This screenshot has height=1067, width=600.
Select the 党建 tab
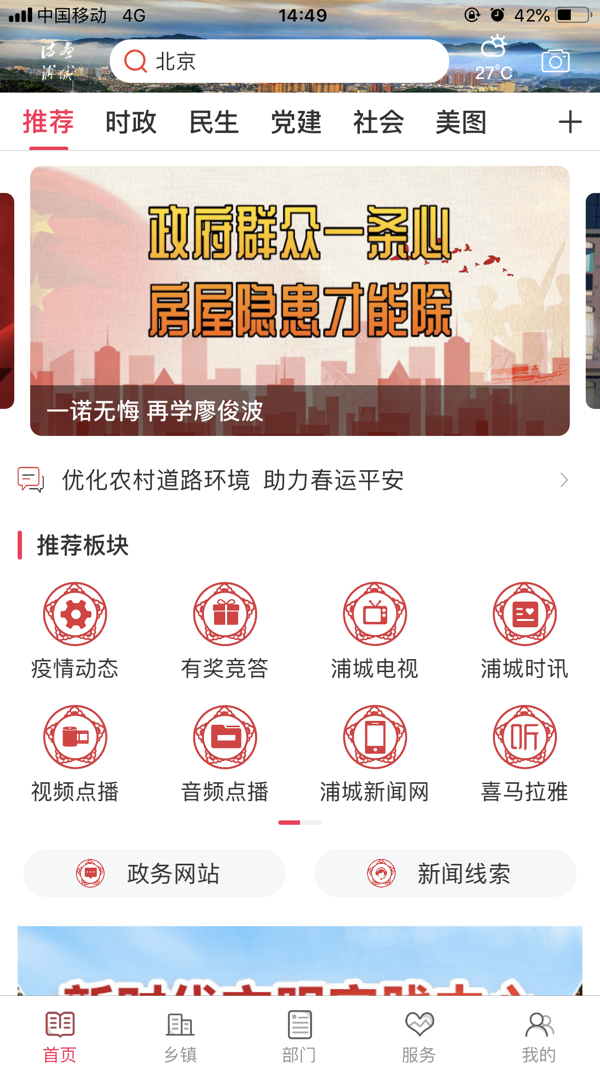click(296, 123)
